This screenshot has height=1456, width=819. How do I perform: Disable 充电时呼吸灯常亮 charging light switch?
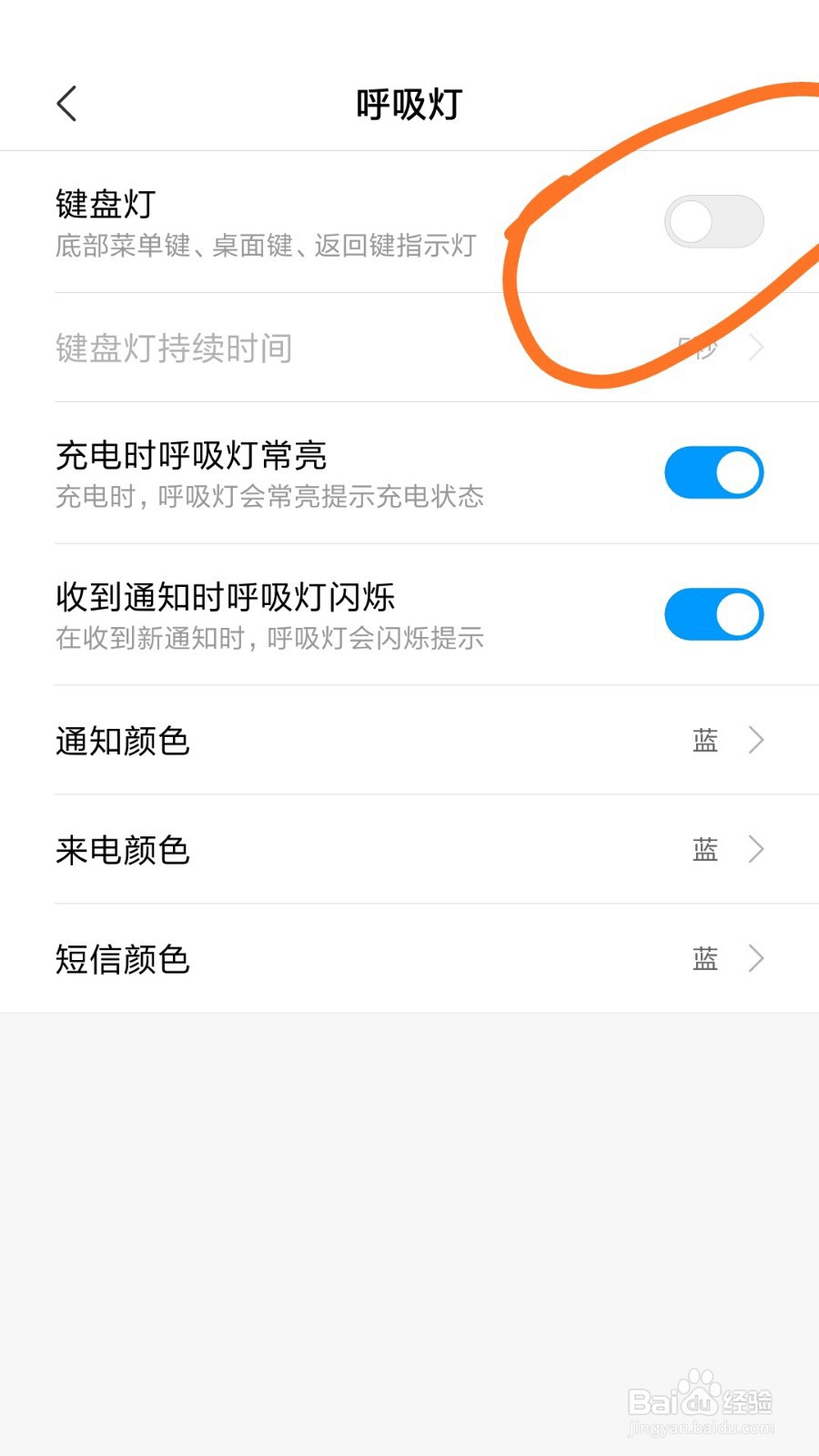click(x=713, y=472)
